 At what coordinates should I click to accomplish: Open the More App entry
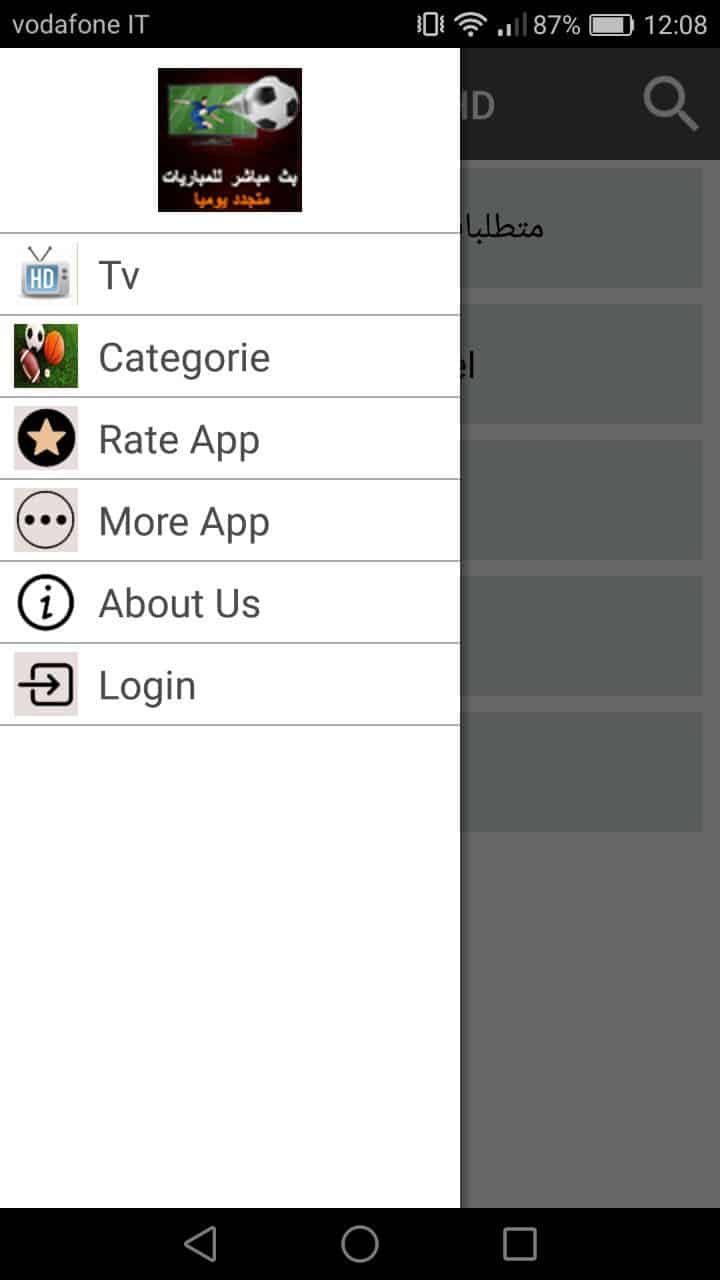coord(230,521)
